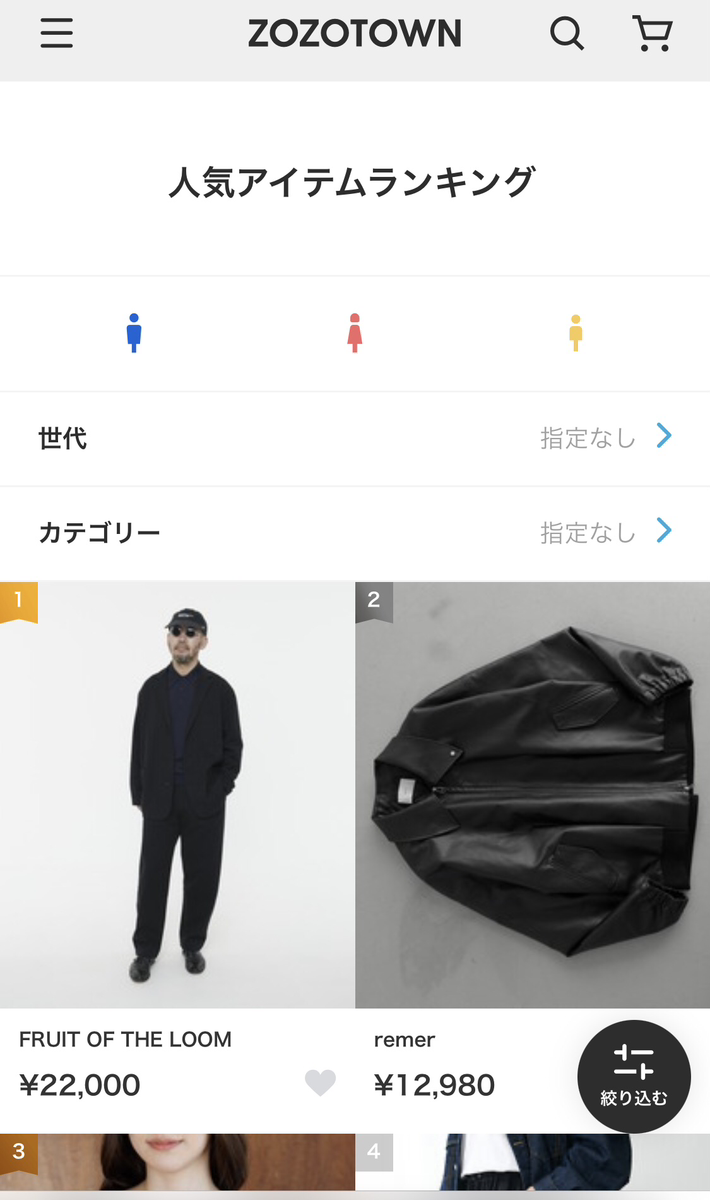Open the rank 3 item

[177, 1163]
